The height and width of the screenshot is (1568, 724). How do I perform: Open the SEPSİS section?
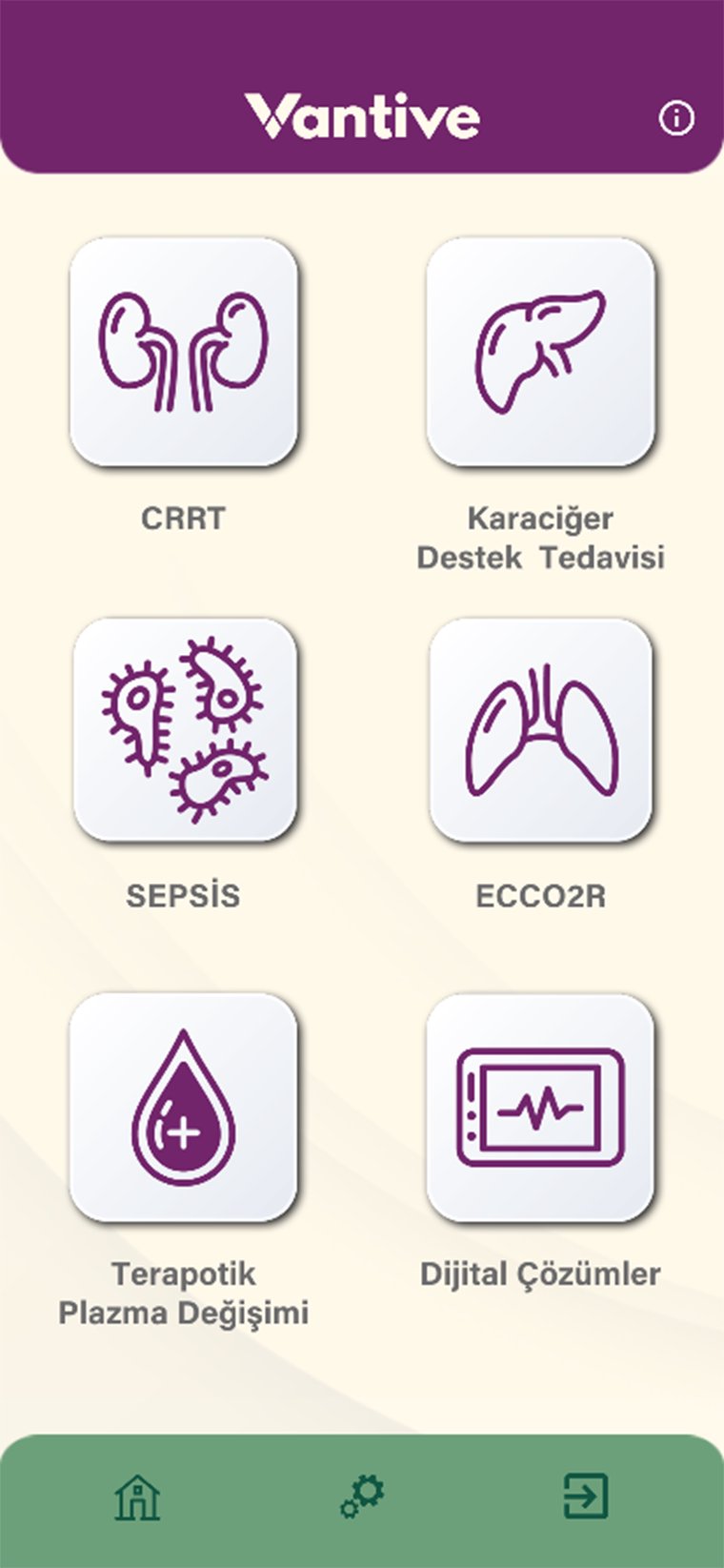coord(184,730)
